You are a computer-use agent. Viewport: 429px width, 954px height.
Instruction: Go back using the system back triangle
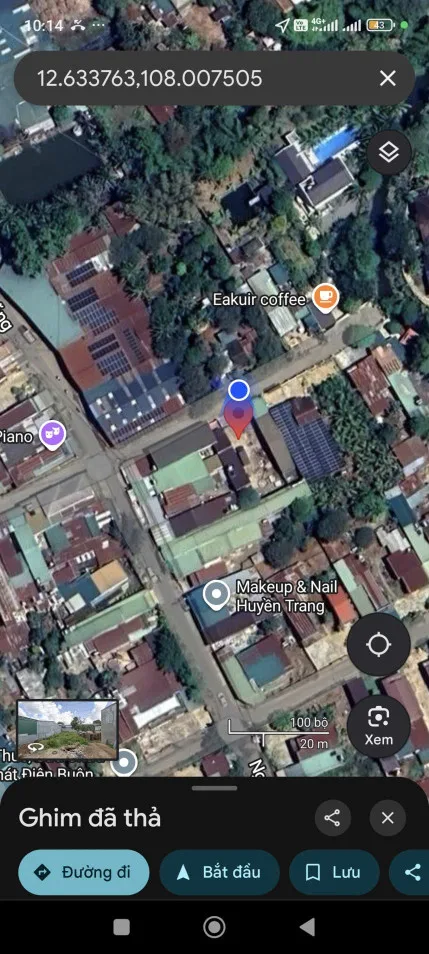point(307,927)
